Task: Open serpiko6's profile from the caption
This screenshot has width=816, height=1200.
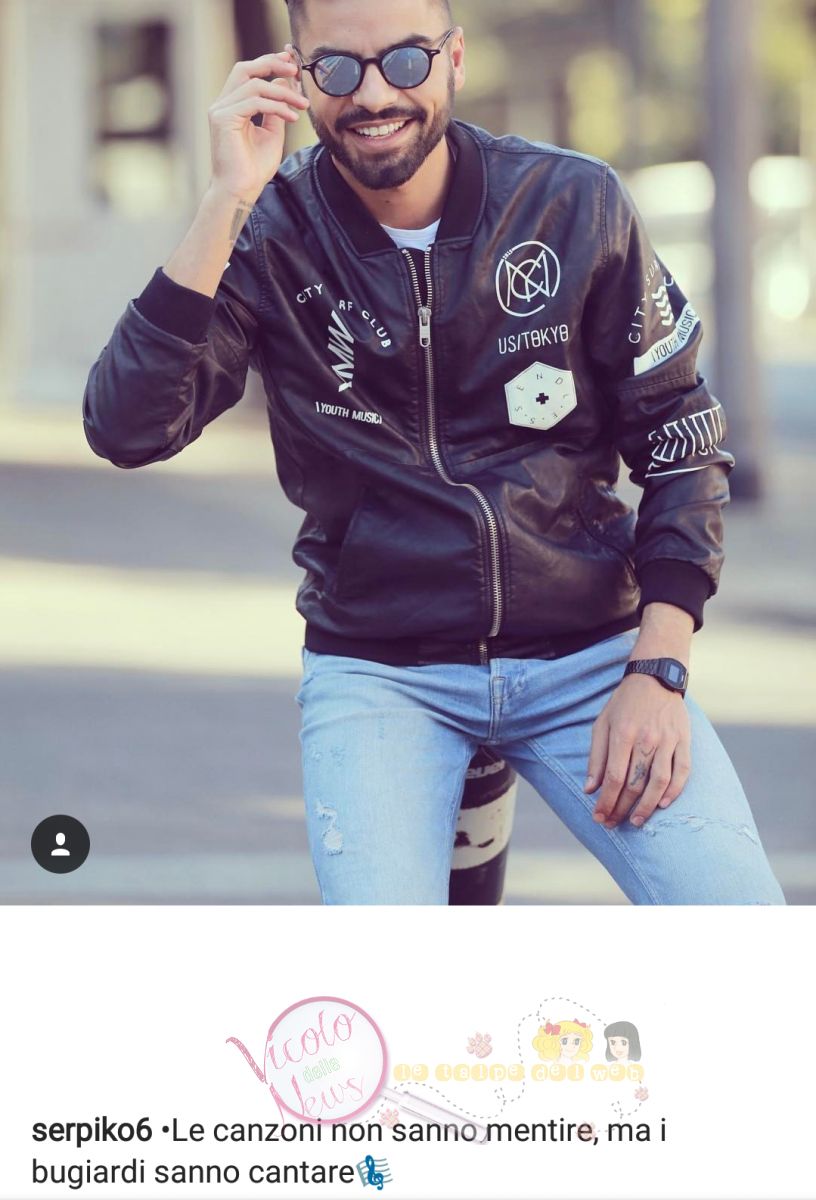Action: tap(91, 1132)
